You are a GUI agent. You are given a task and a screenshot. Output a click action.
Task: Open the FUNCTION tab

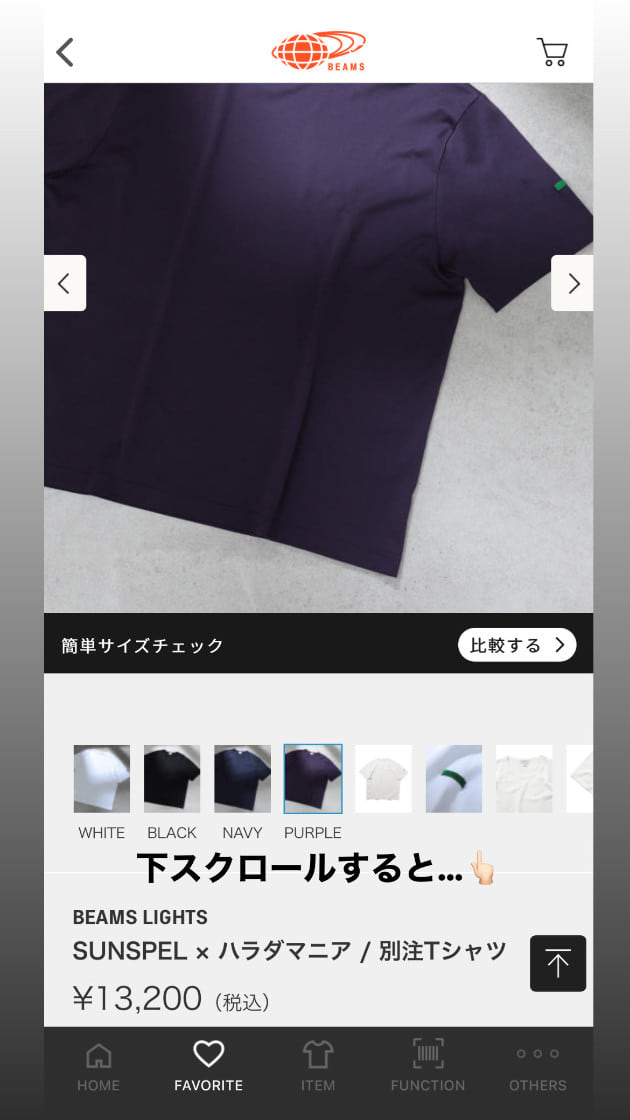click(428, 1066)
